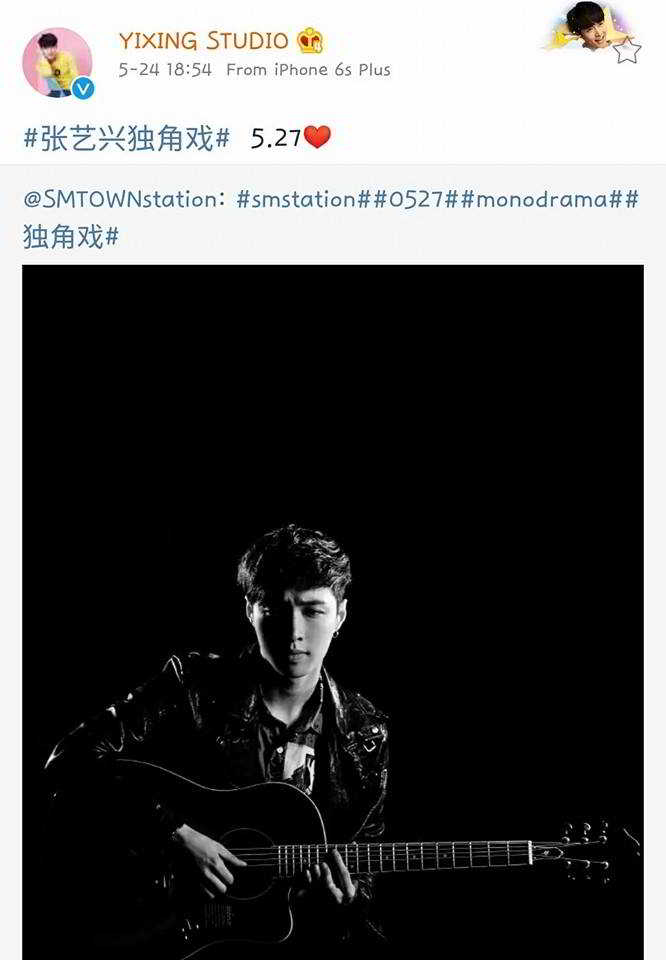View the black-and-white guitar photo fullscreen
Viewport: 666px width, 960px height.
pyautogui.click(x=333, y=610)
